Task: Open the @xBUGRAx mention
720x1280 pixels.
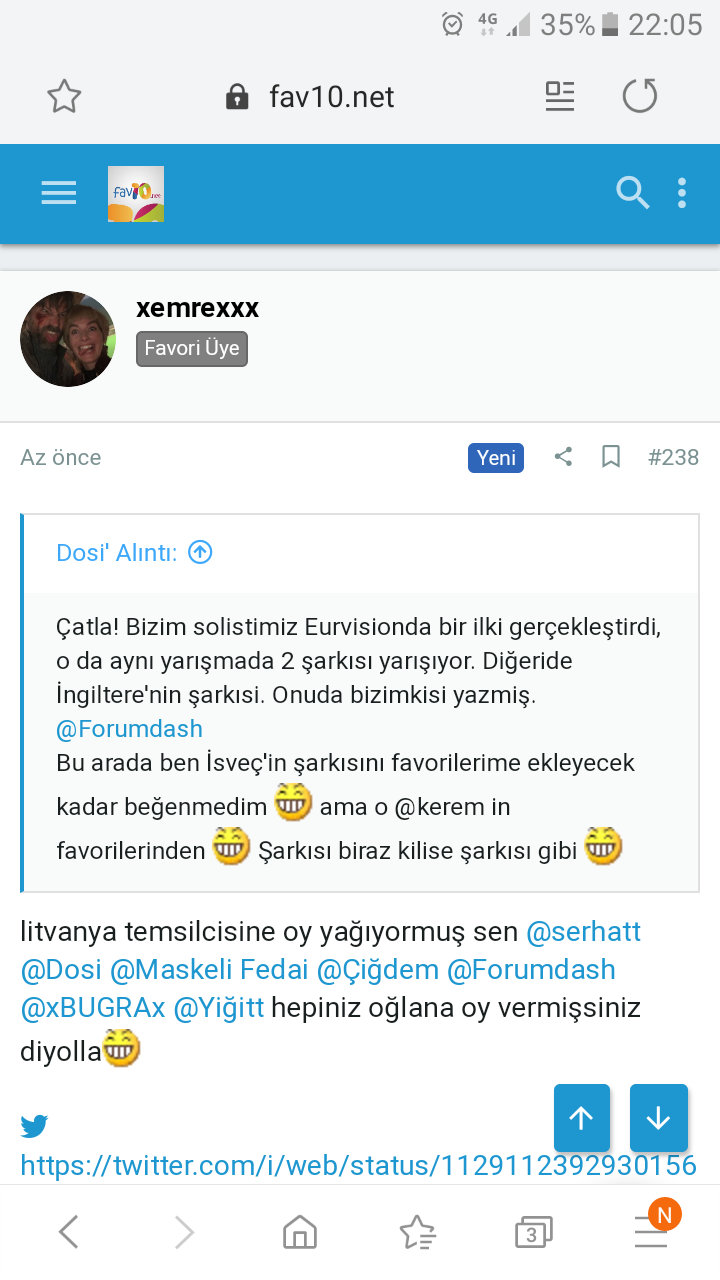Action: pyautogui.click(x=93, y=1007)
